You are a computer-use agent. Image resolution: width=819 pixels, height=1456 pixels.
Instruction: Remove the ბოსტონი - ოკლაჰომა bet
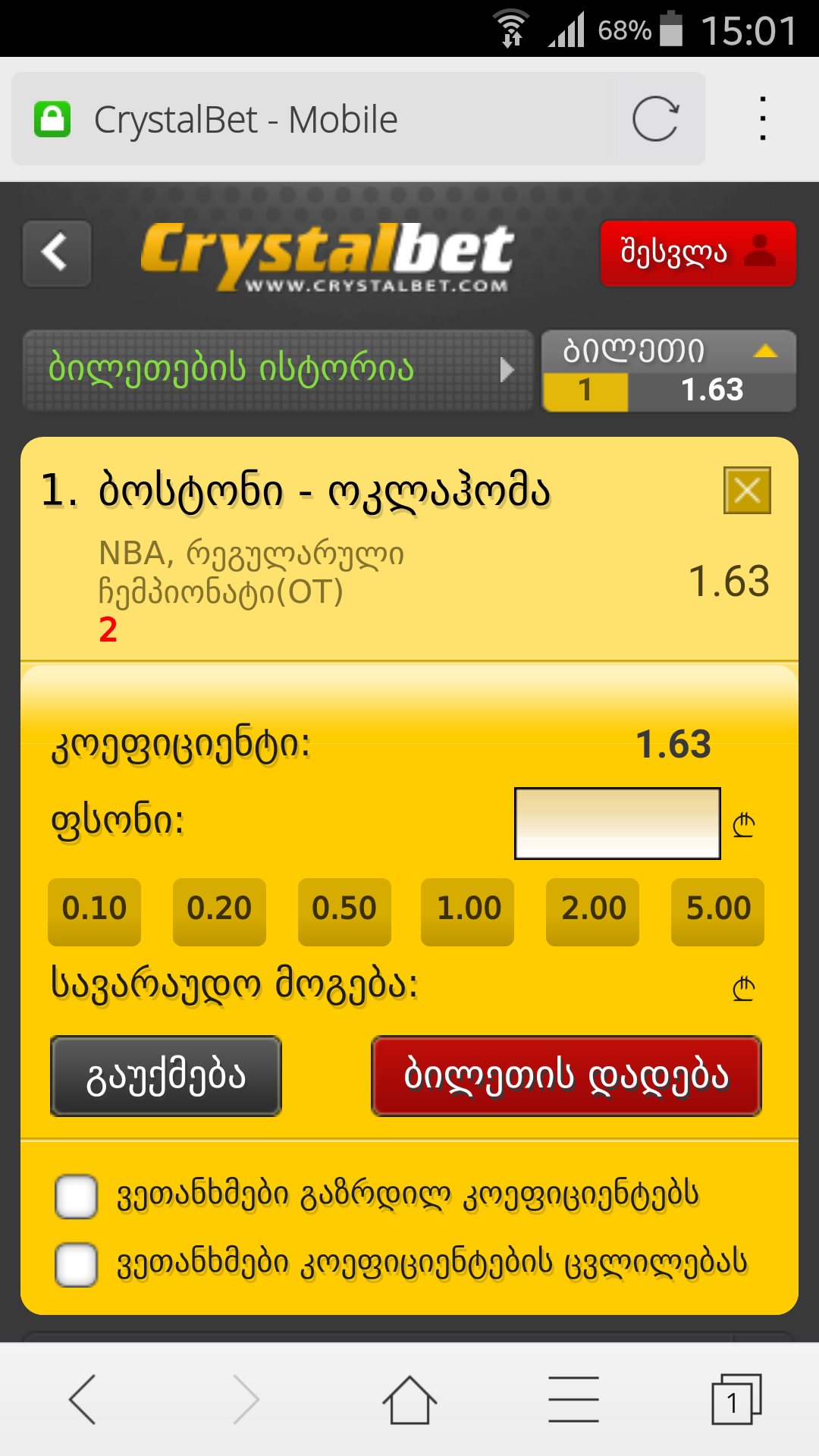747,490
